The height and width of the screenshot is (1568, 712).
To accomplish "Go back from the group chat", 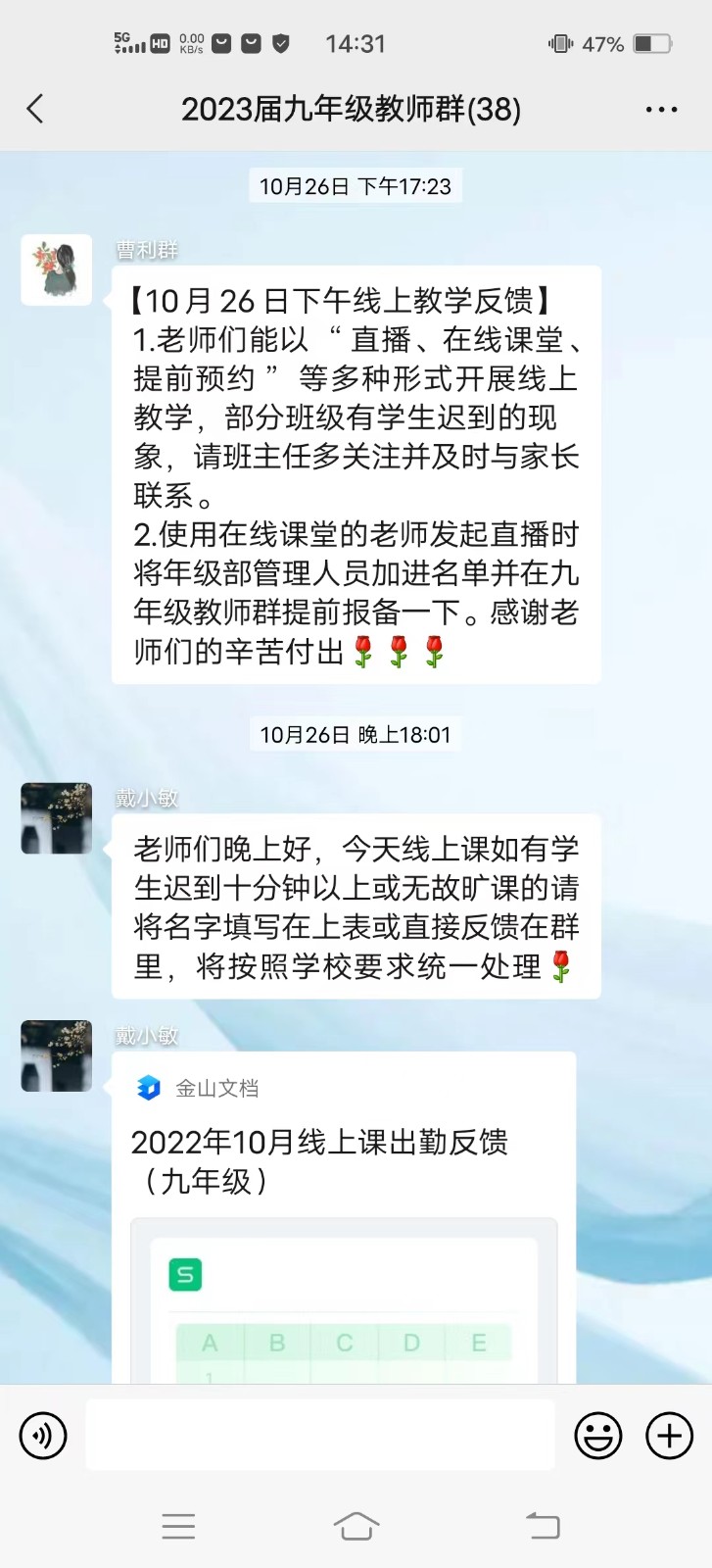I will [x=35, y=109].
